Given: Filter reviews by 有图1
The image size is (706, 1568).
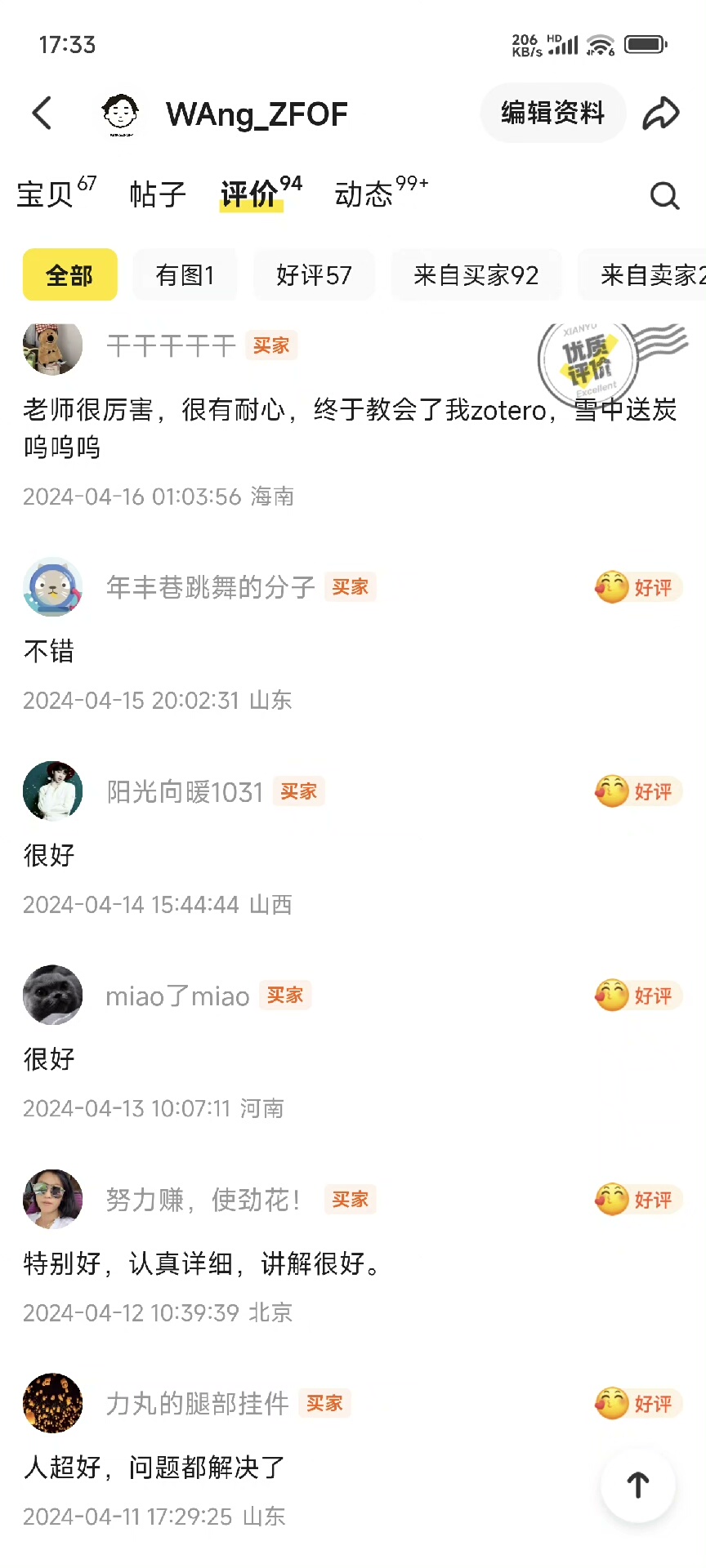Looking at the screenshot, I should 185,275.
